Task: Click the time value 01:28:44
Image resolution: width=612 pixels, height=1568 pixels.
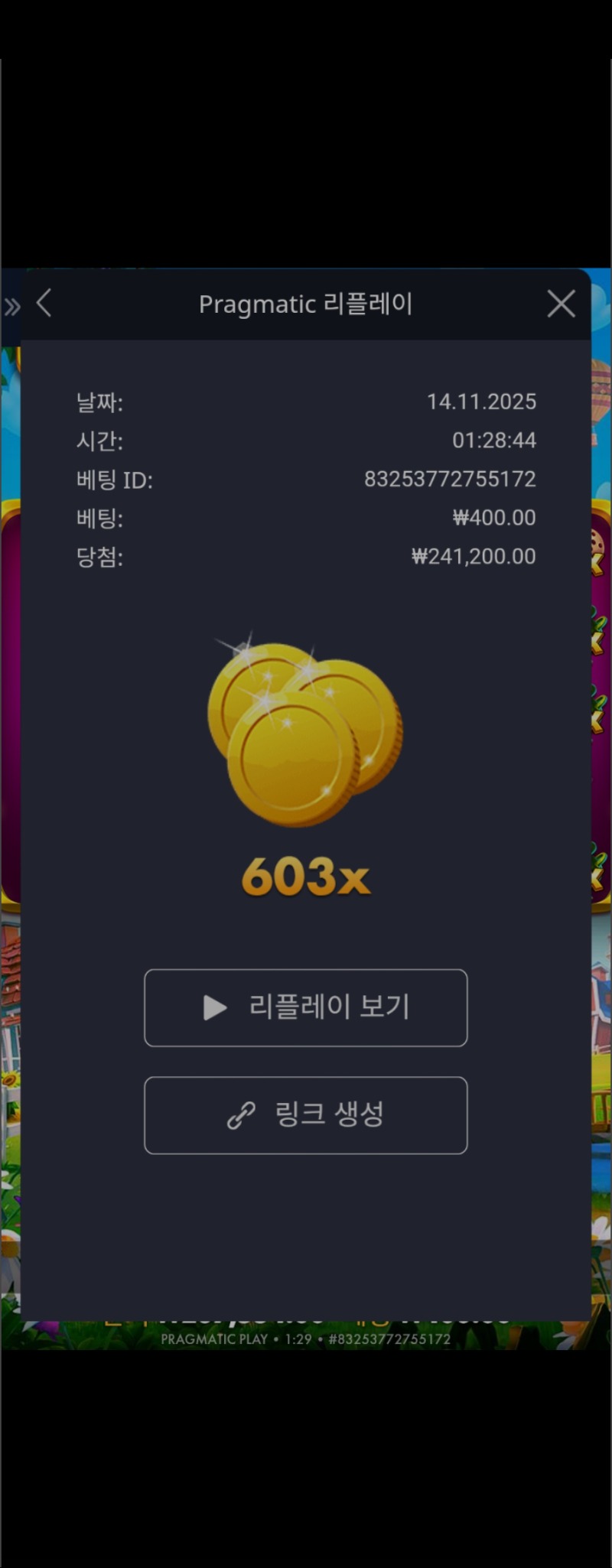Action: (x=494, y=441)
